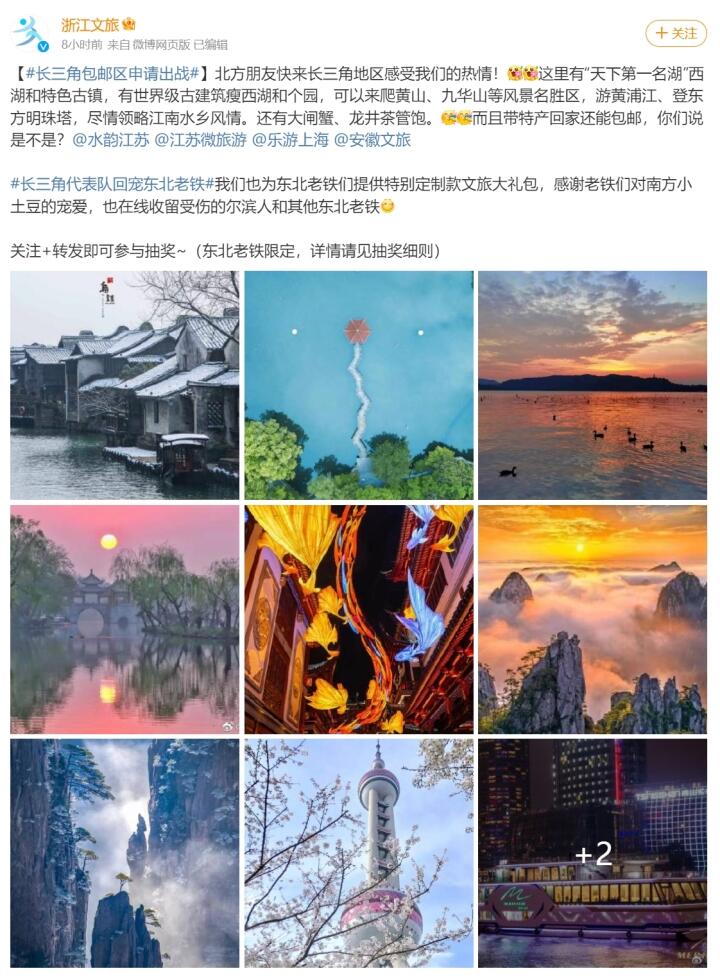The image size is (720, 980).
Task: View the snowy water town photo
Action: click(x=125, y=385)
